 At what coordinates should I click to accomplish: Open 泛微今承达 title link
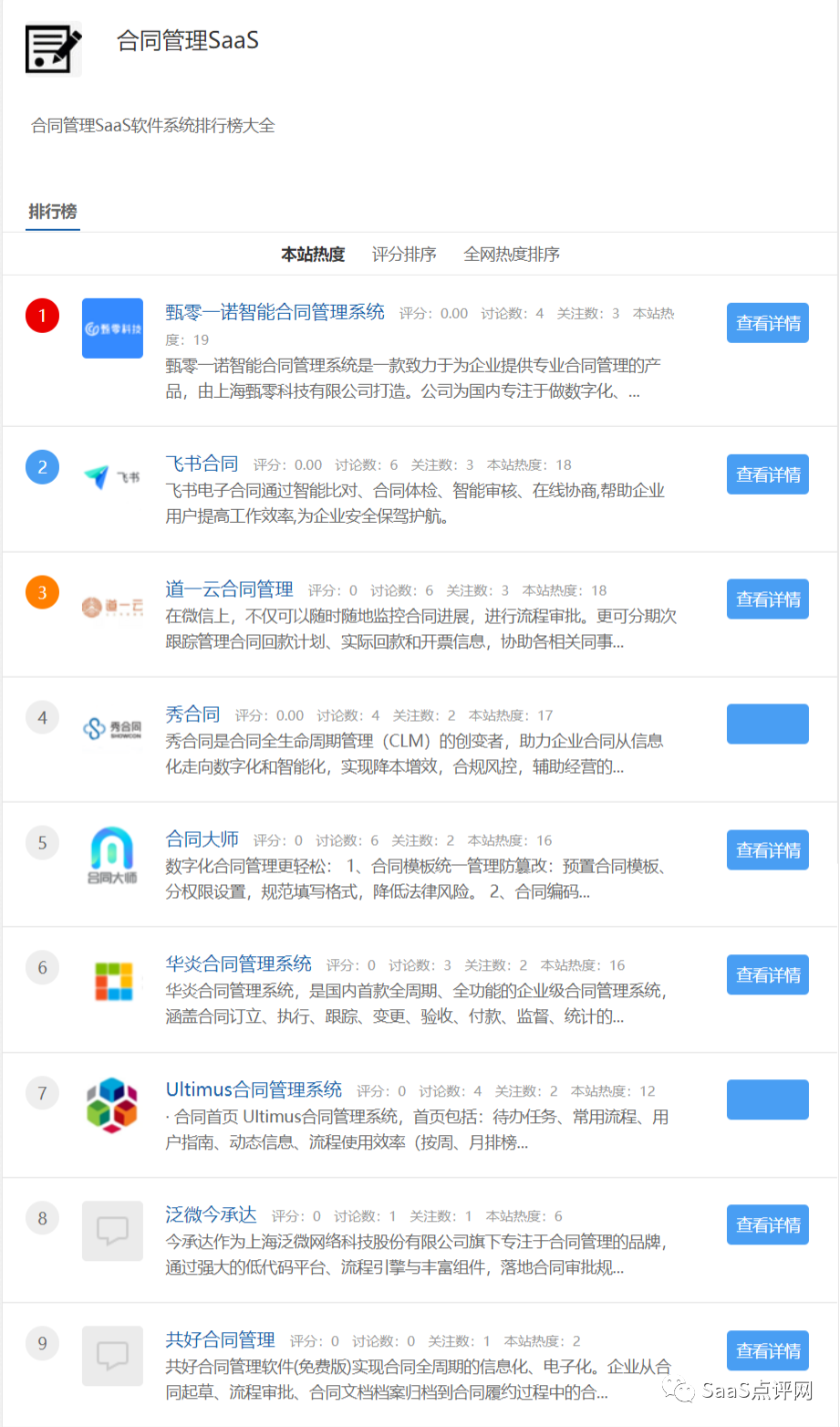click(x=211, y=1215)
